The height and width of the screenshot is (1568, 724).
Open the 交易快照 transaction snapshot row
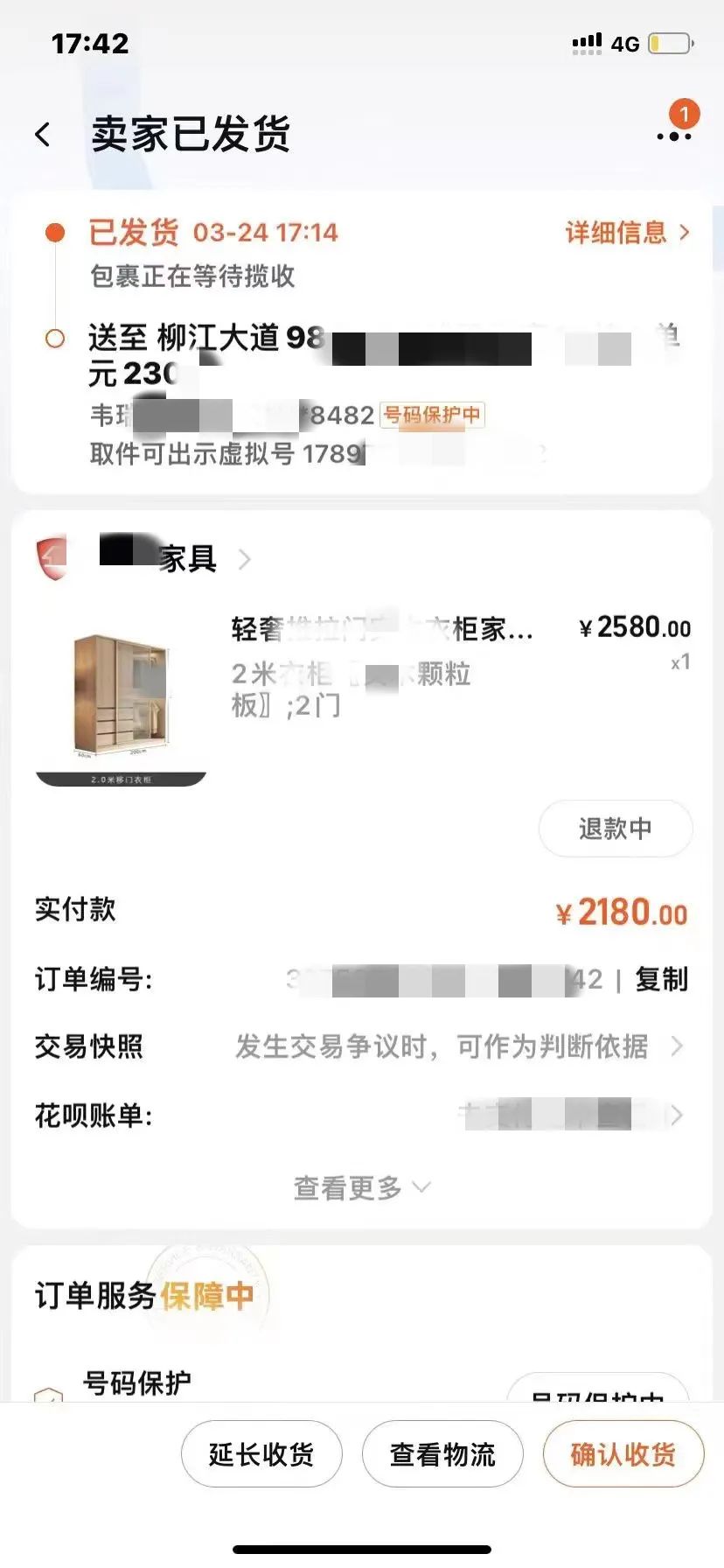(361, 1046)
